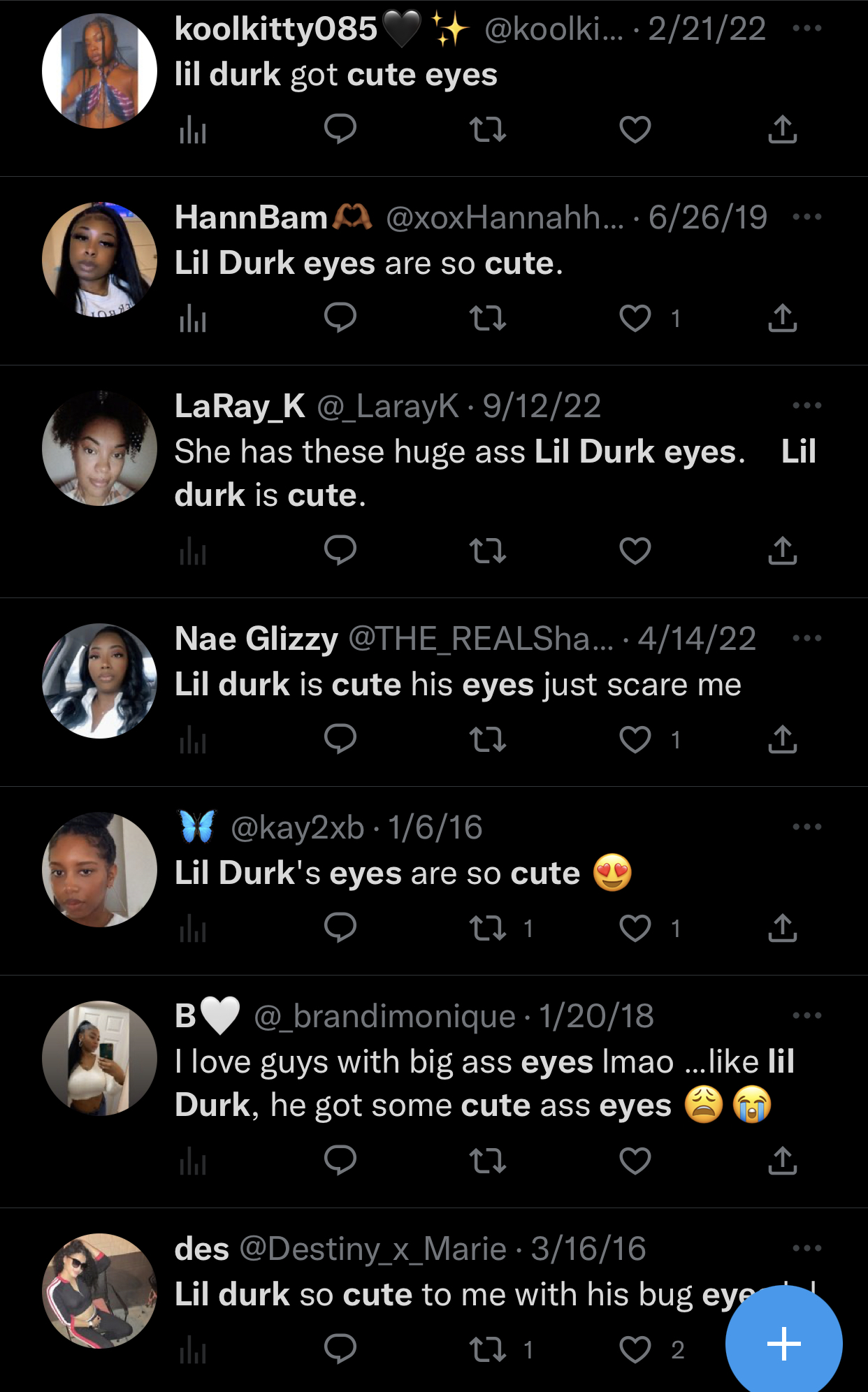
Task: Retweet HannBam's tweet
Action: (x=487, y=318)
